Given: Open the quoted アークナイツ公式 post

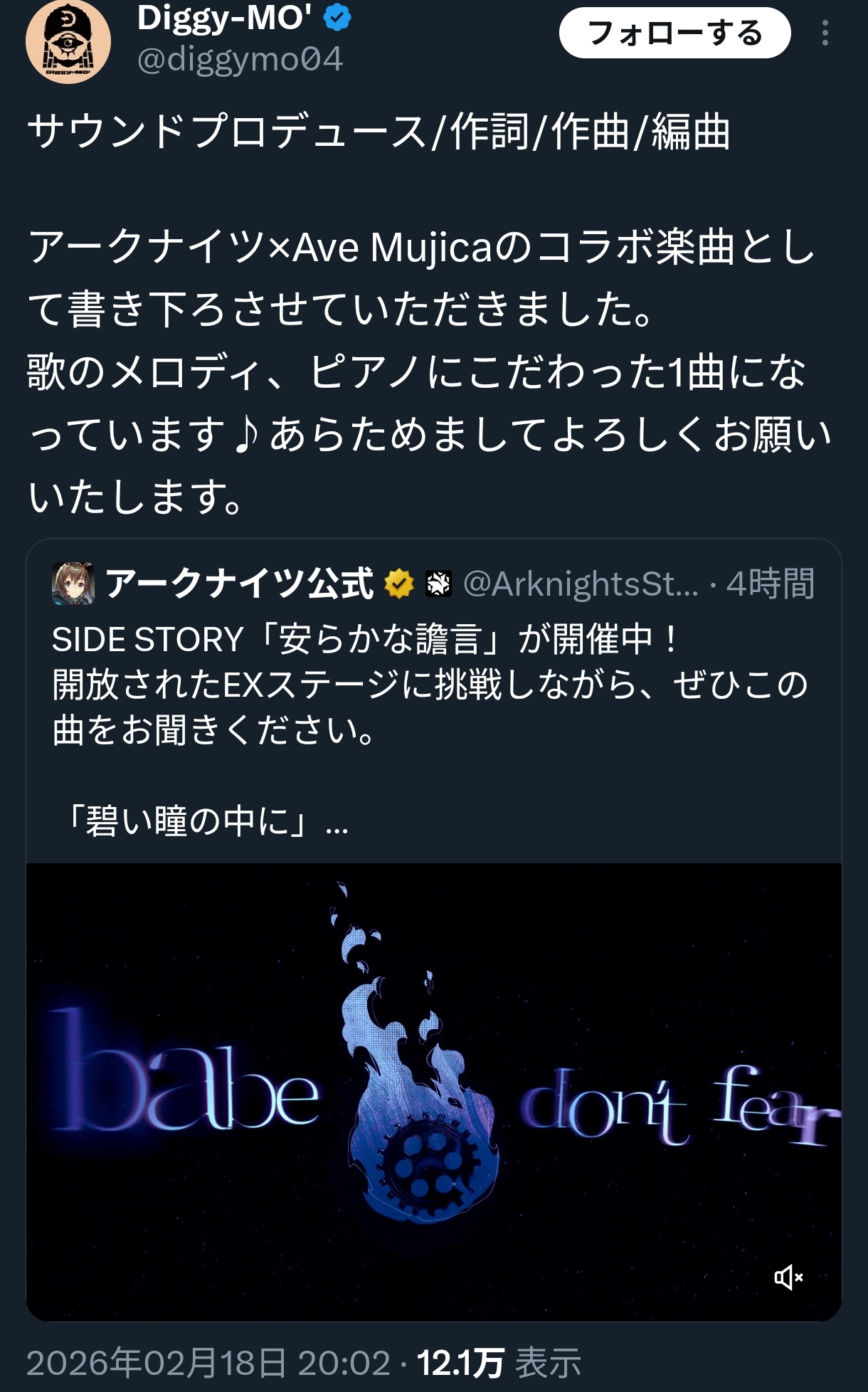Looking at the screenshot, I should click(433, 683).
